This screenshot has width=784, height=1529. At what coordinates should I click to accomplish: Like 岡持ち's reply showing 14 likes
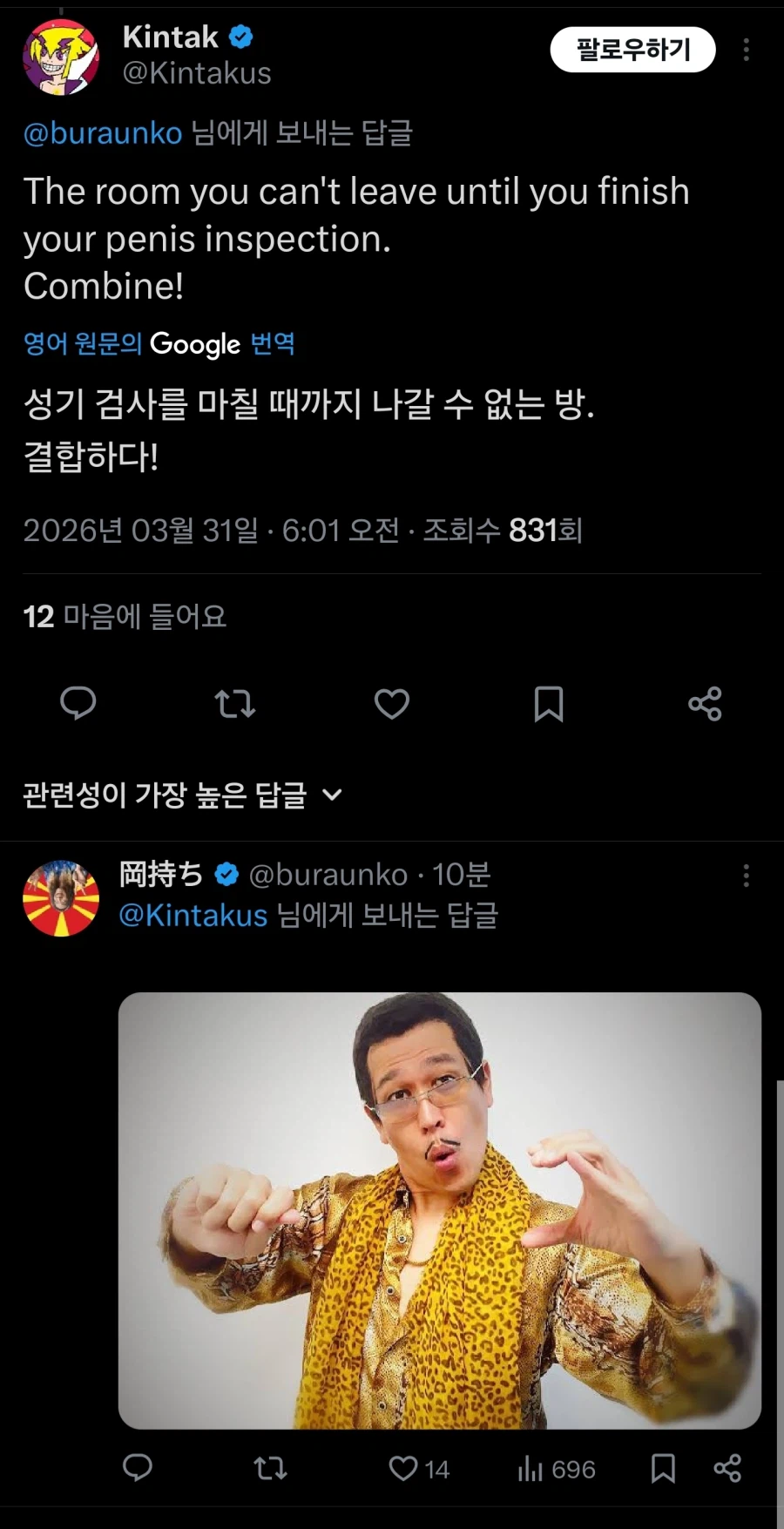coord(403,1470)
